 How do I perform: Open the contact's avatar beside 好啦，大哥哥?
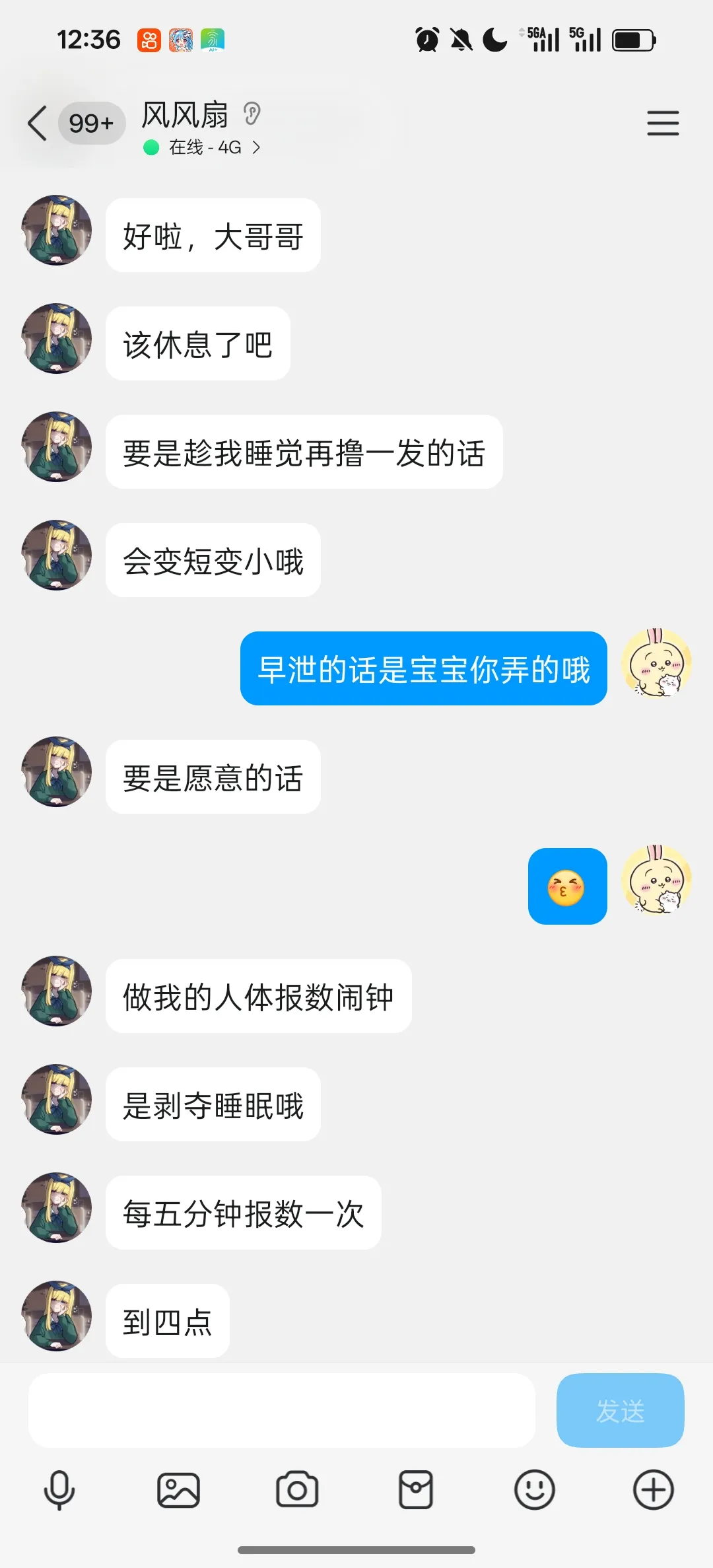pyautogui.click(x=57, y=231)
